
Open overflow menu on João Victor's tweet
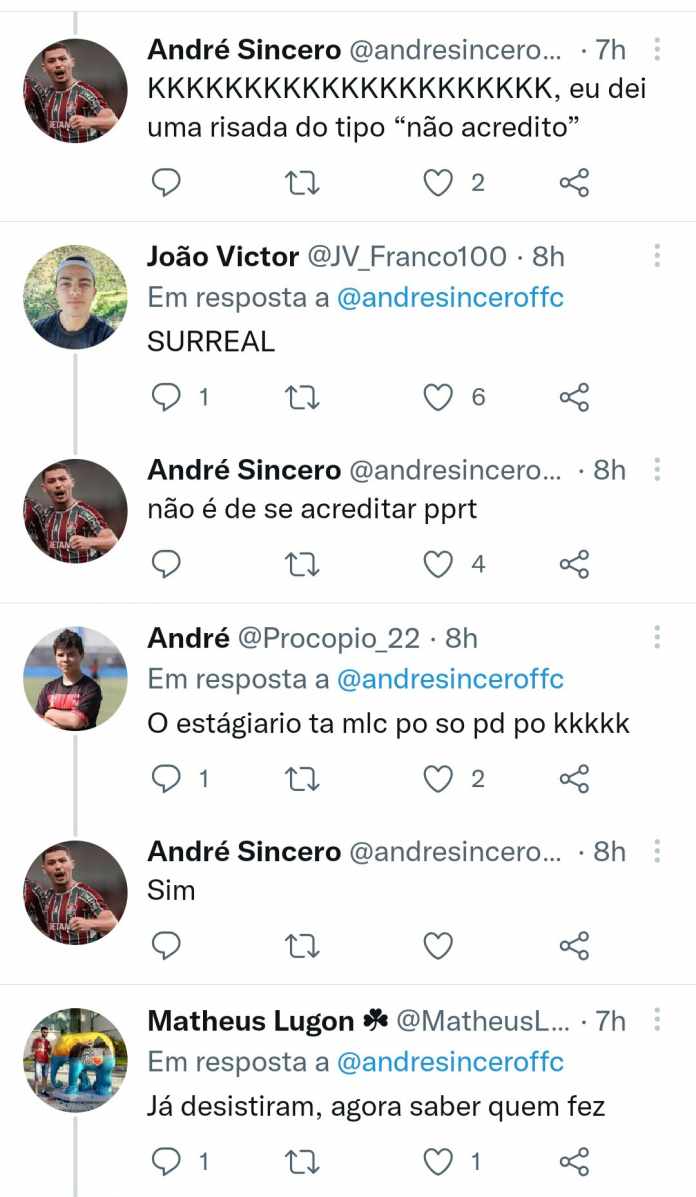[x=657, y=256]
